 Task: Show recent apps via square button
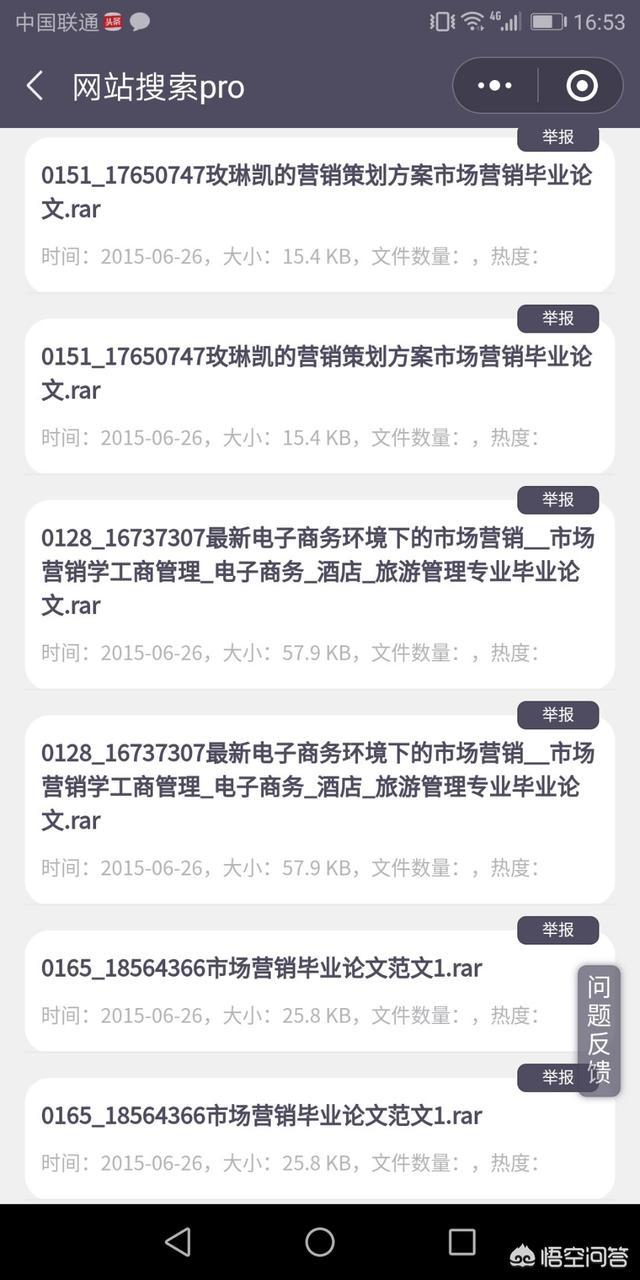(x=462, y=1242)
